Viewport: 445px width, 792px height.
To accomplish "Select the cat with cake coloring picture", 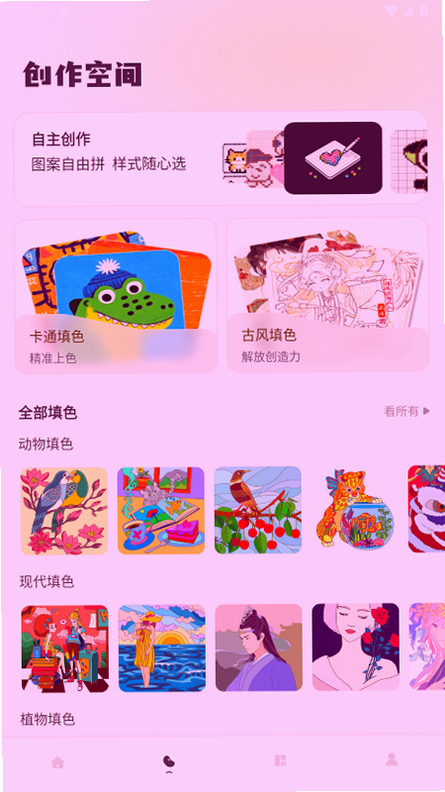I will point(161,511).
